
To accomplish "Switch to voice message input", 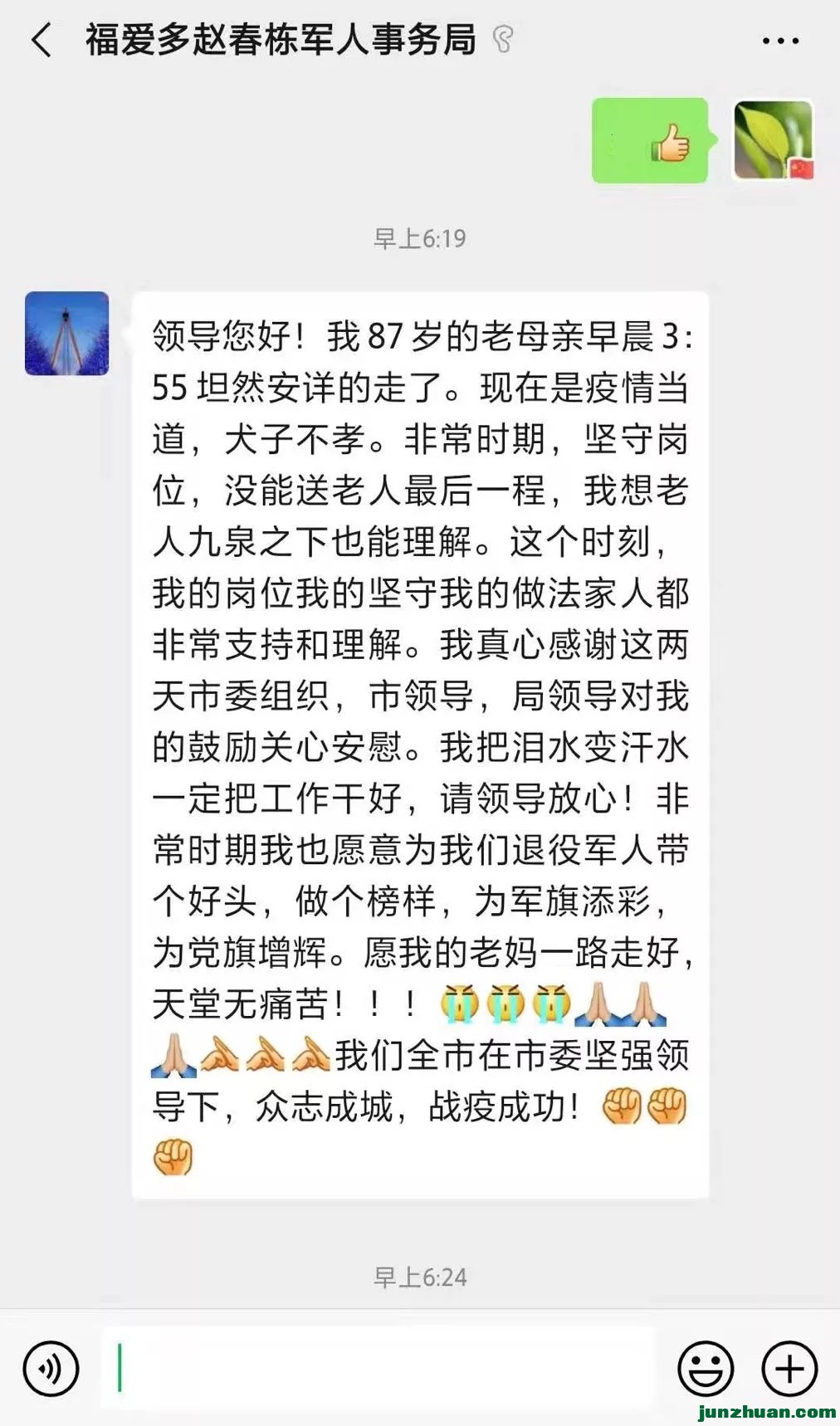I will [x=51, y=1369].
